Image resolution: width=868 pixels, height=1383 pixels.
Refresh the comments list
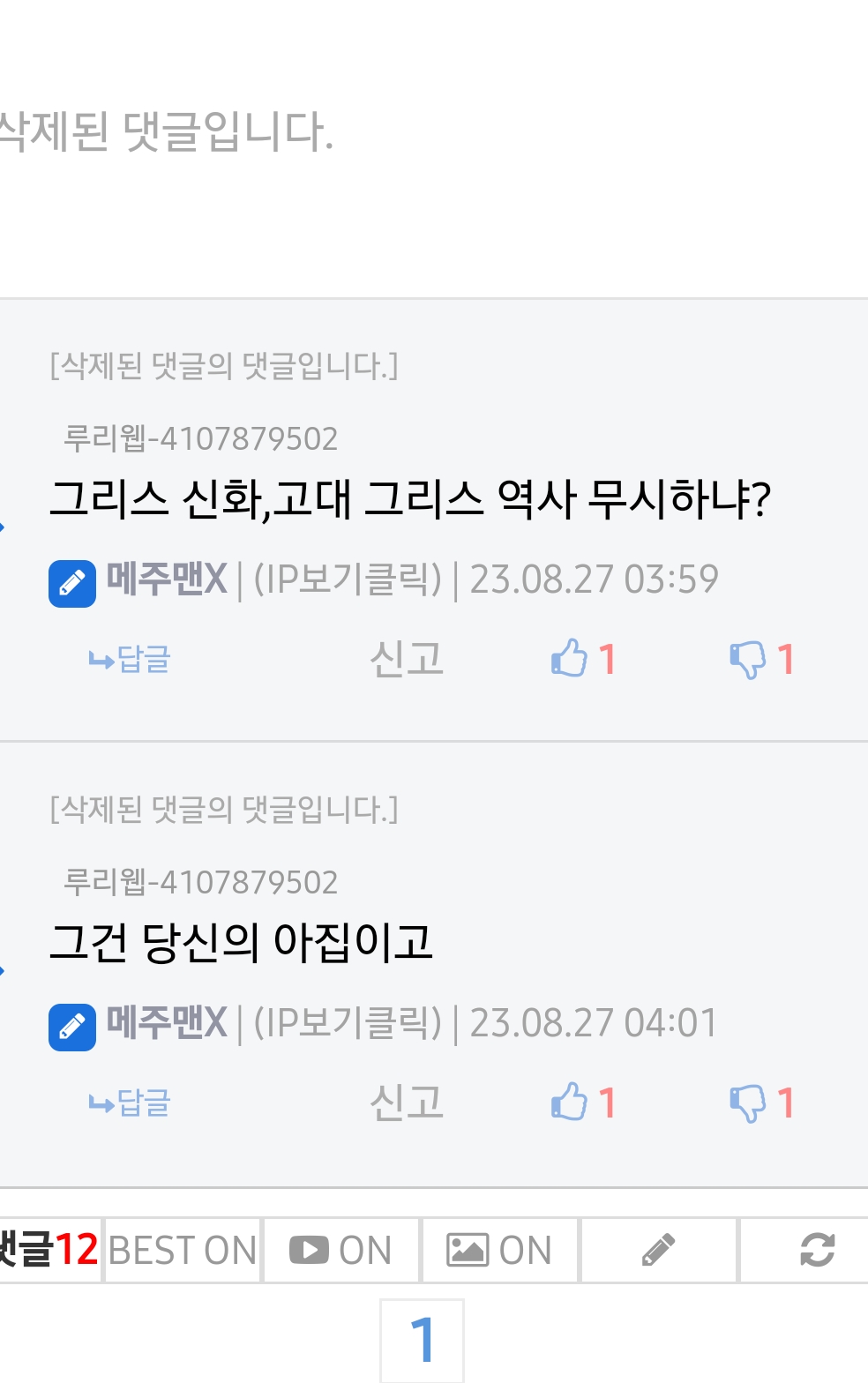click(x=817, y=1250)
